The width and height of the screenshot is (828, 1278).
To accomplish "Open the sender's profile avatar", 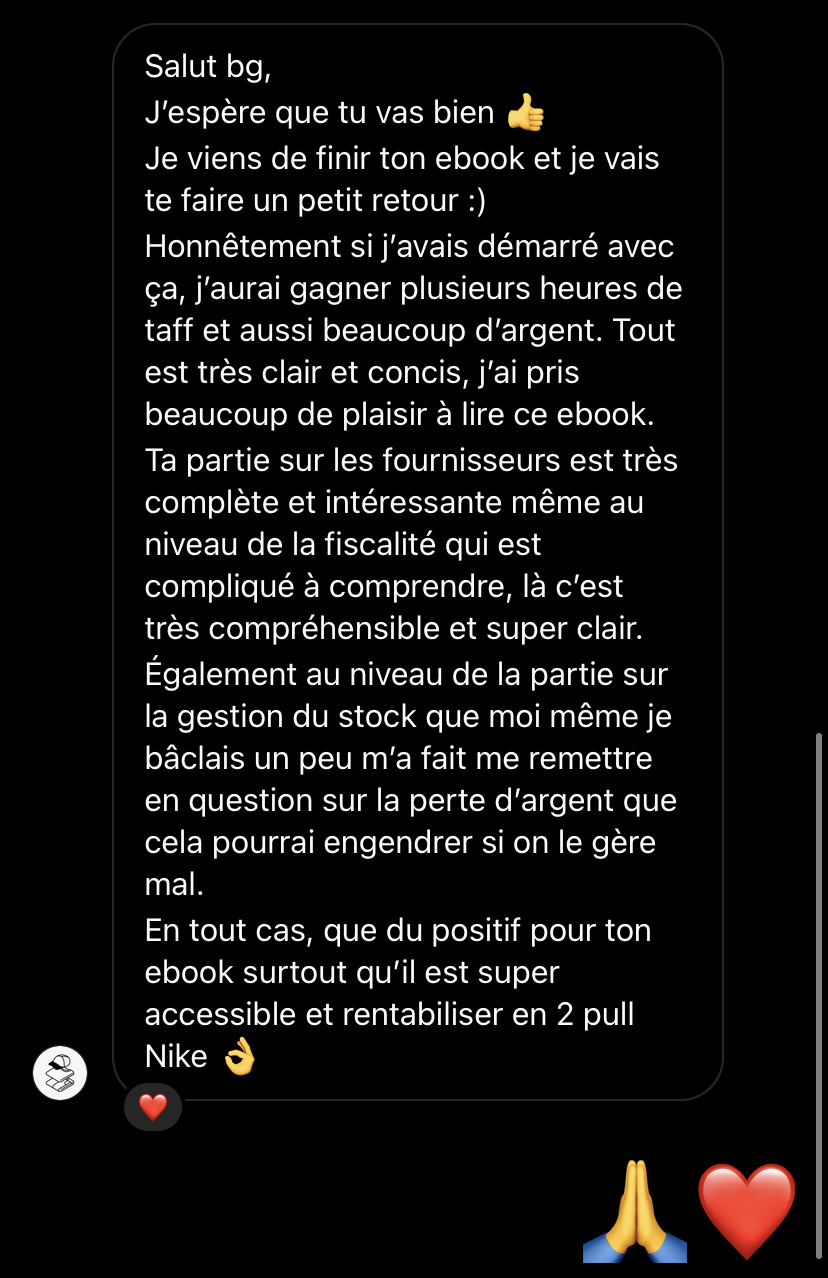I will click(60, 1073).
